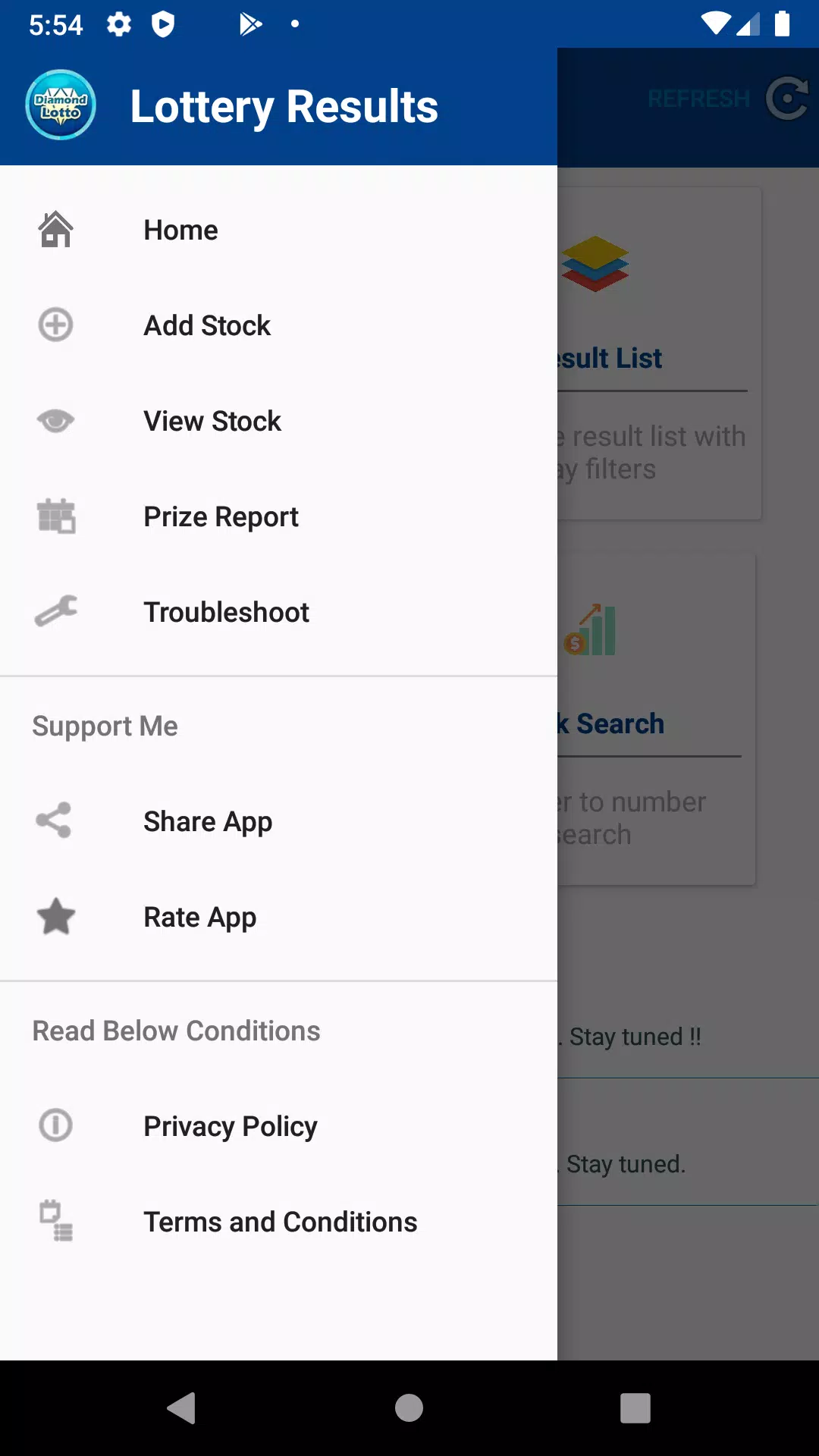Screen dimensions: 819x1456
Task: Go to the system home screen
Action: coord(409,1408)
